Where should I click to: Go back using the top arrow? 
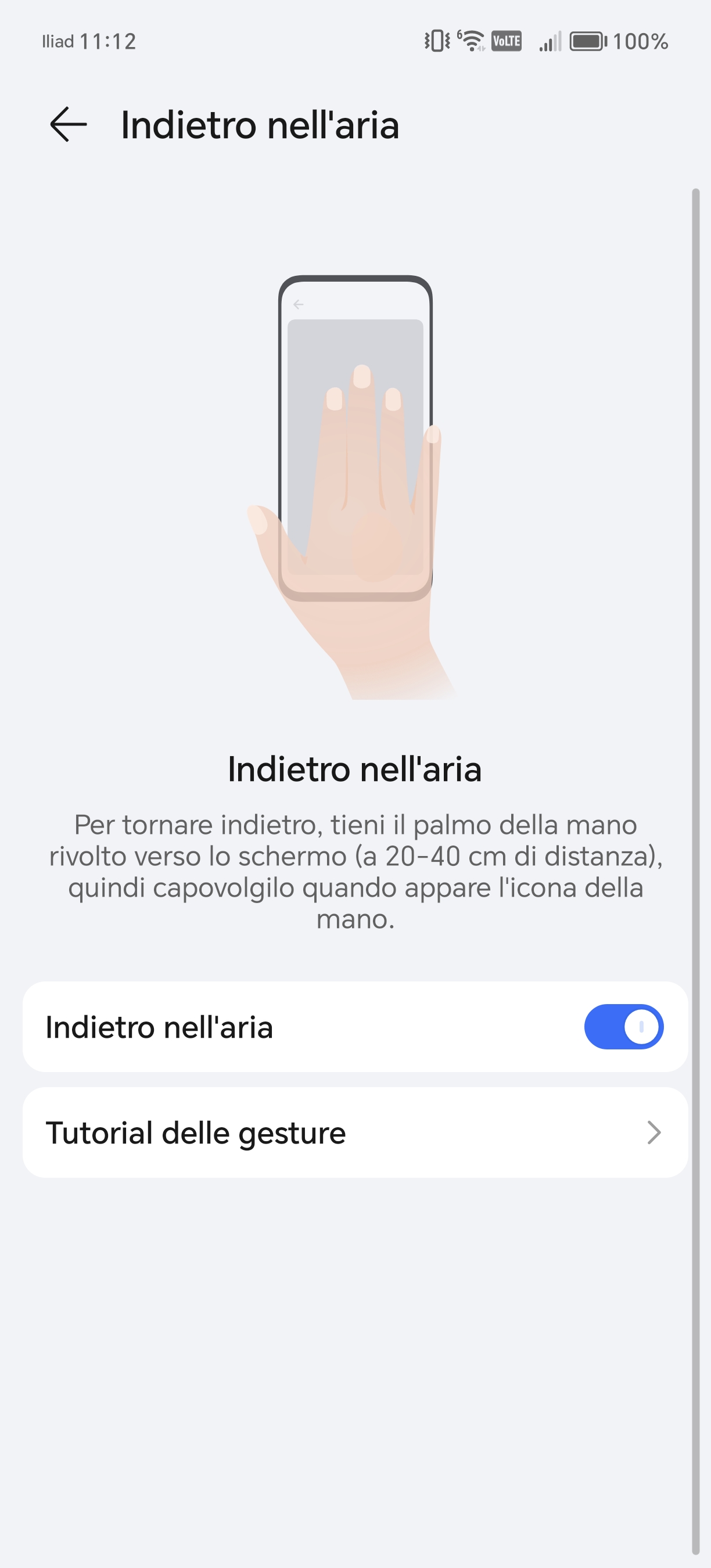[68, 124]
